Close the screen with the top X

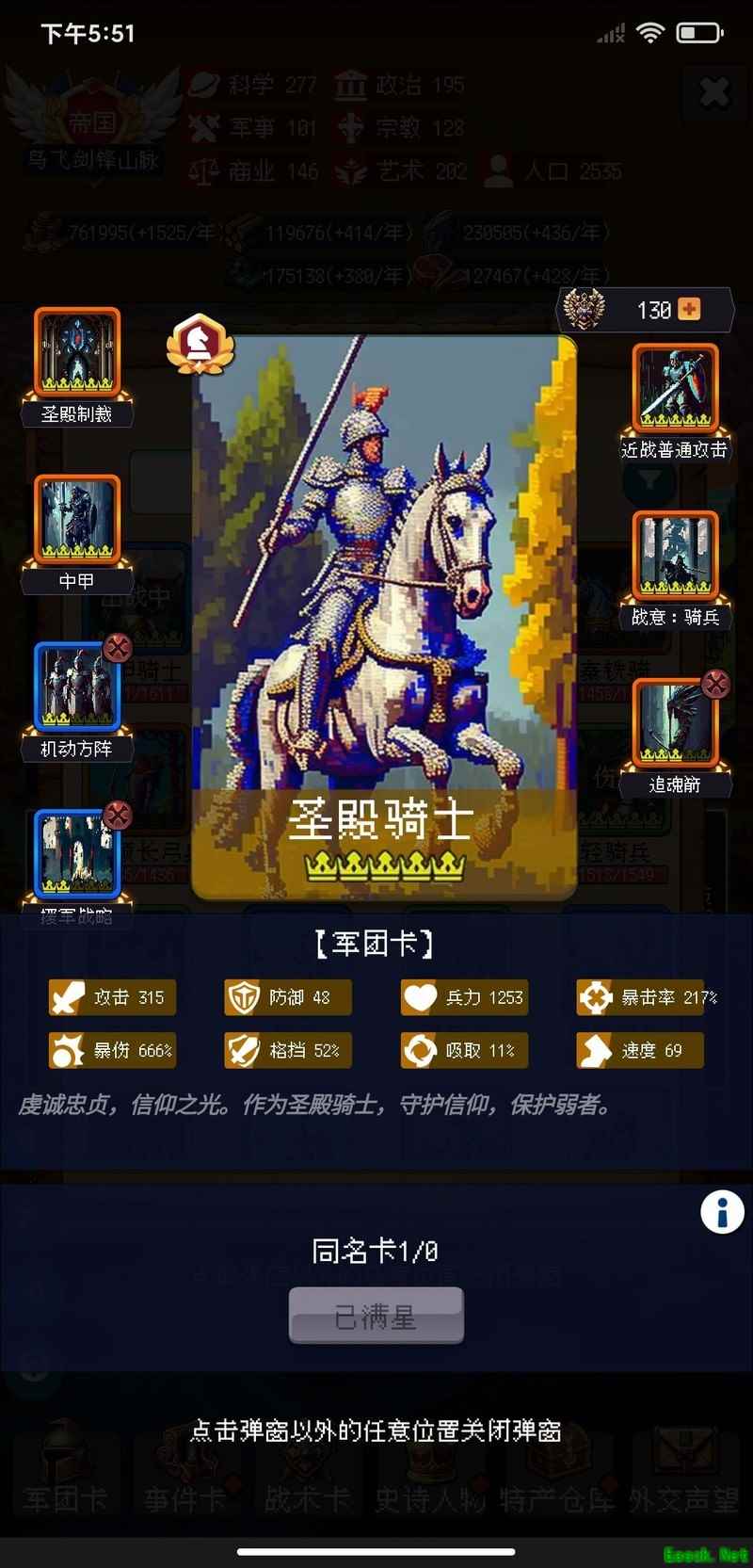714,92
